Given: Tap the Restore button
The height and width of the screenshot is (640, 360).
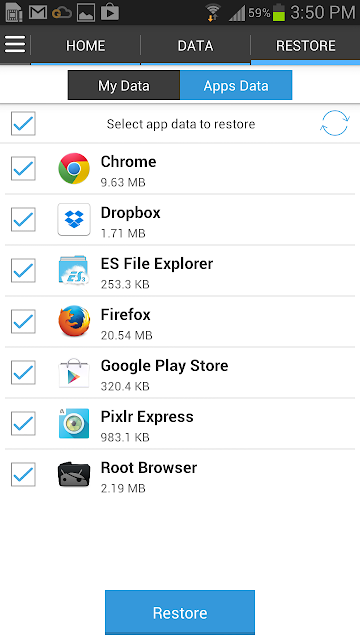Looking at the screenshot, I should 180,613.
